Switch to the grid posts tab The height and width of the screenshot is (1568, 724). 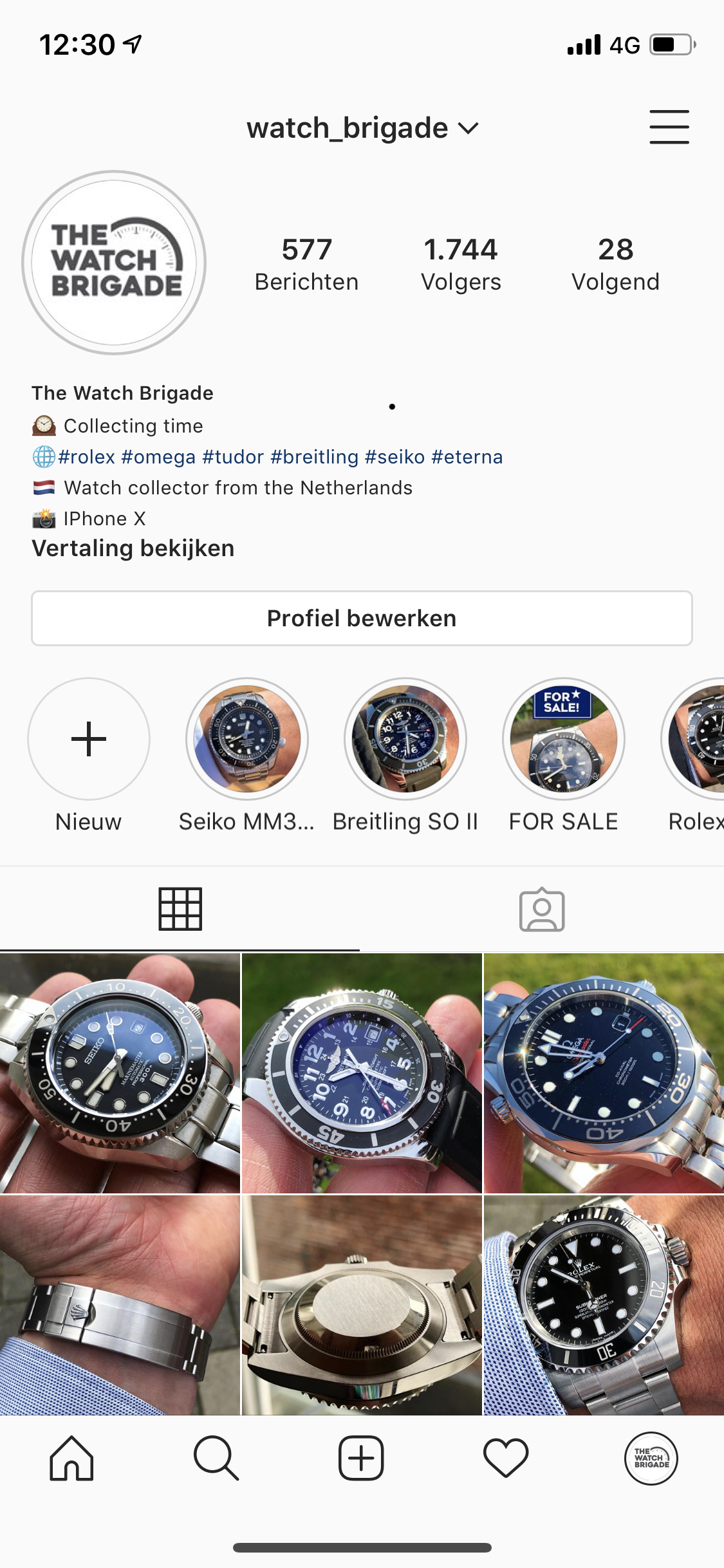pos(180,909)
